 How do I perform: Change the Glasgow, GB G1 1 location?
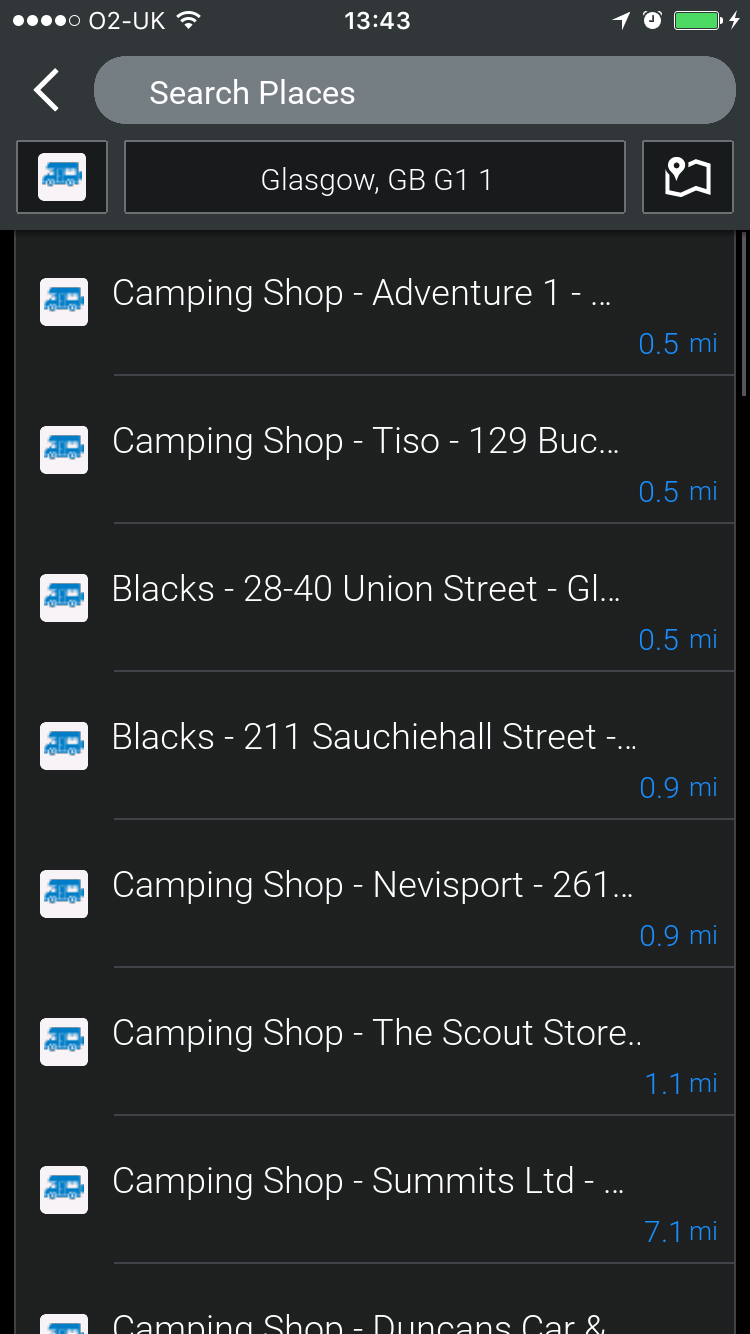375,178
